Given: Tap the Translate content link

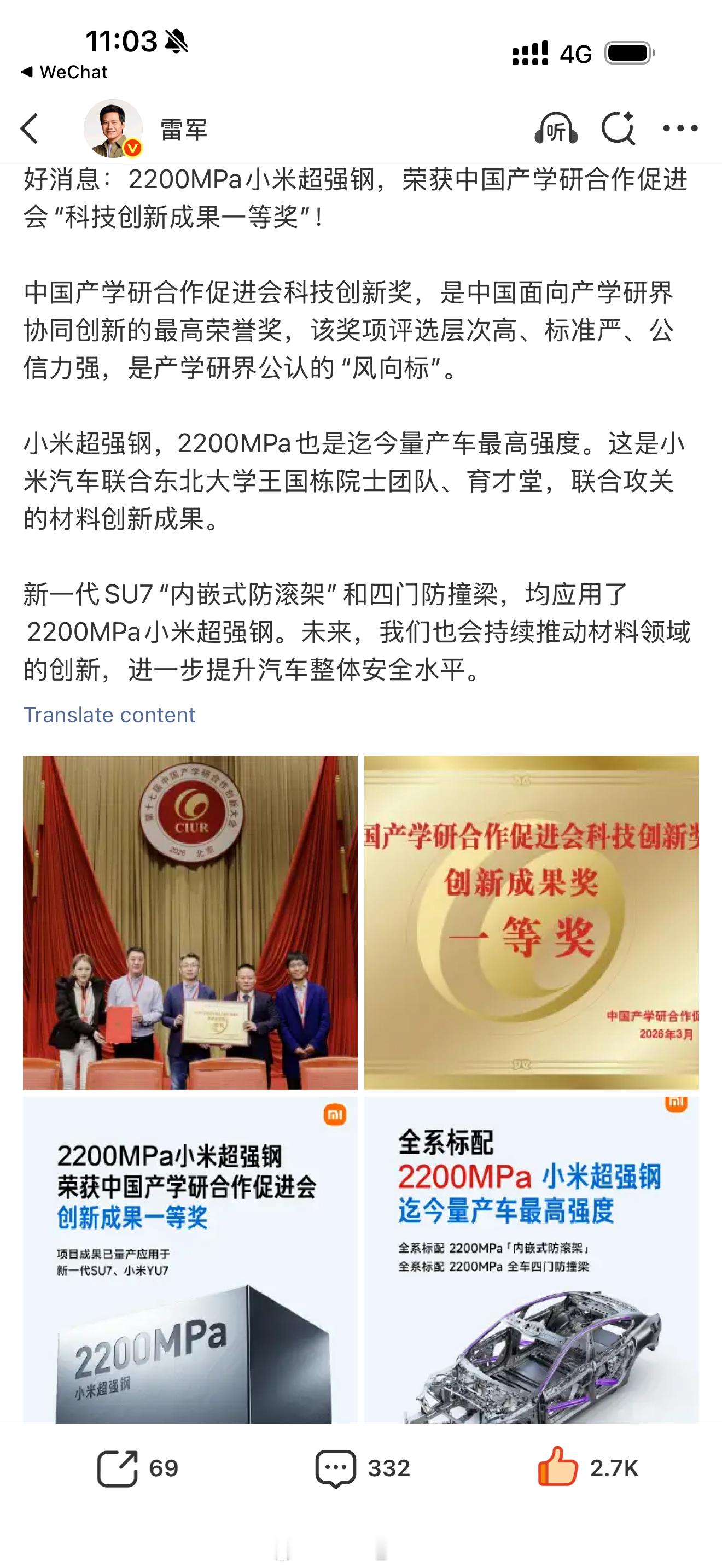Looking at the screenshot, I should 109,715.
